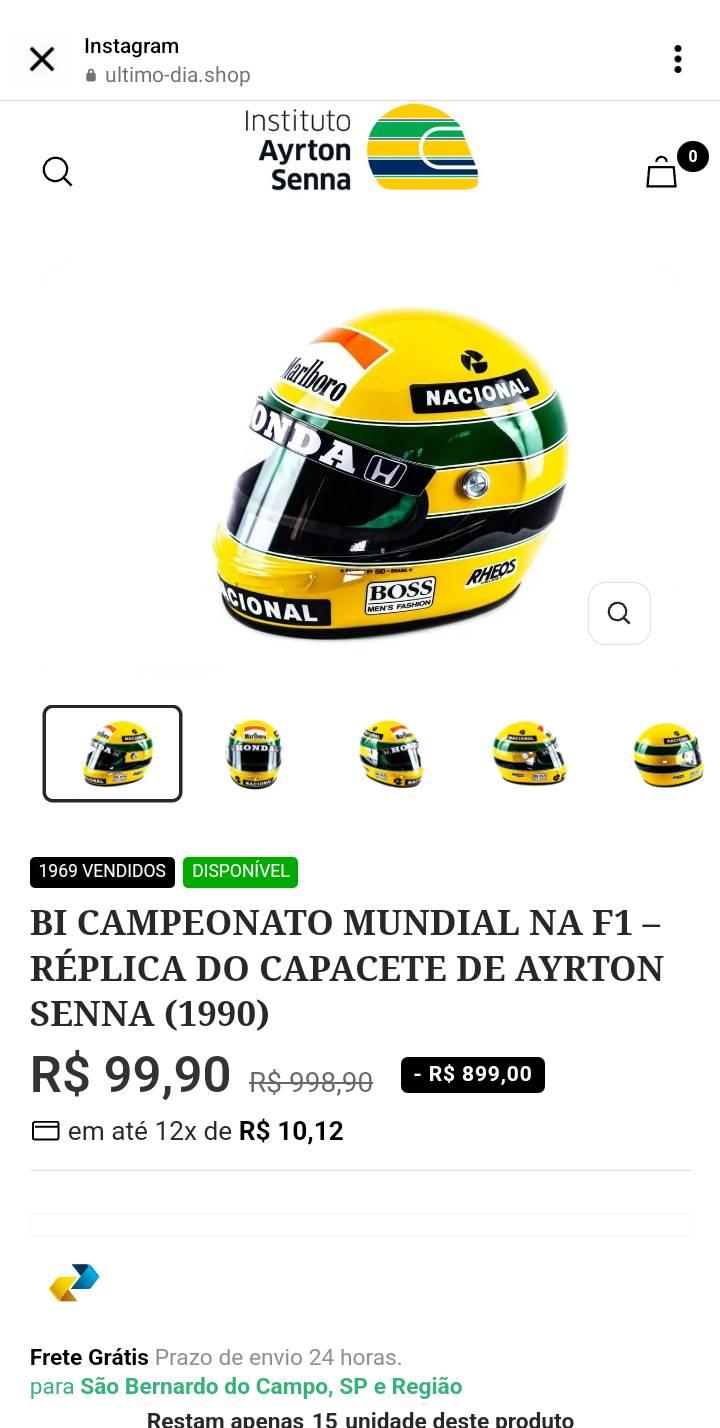This screenshot has width=720, height=1428.
Task: Click the 1969 VENDIDOS badge
Action: pos(102,871)
